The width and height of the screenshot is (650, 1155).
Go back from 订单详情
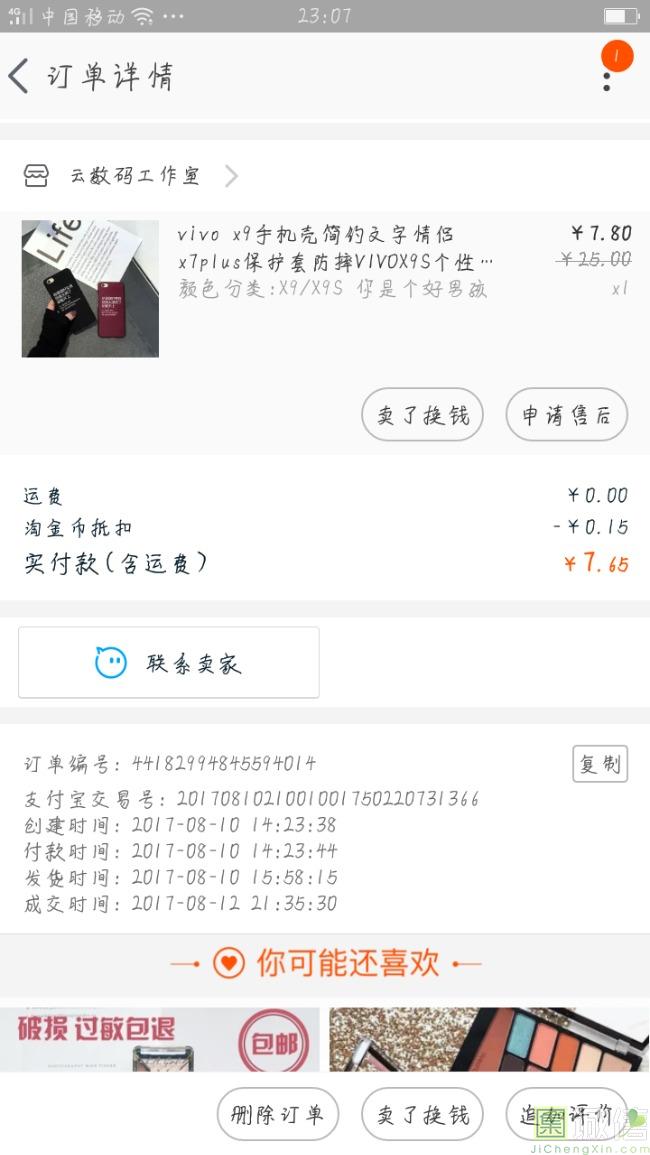tap(19, 76)
